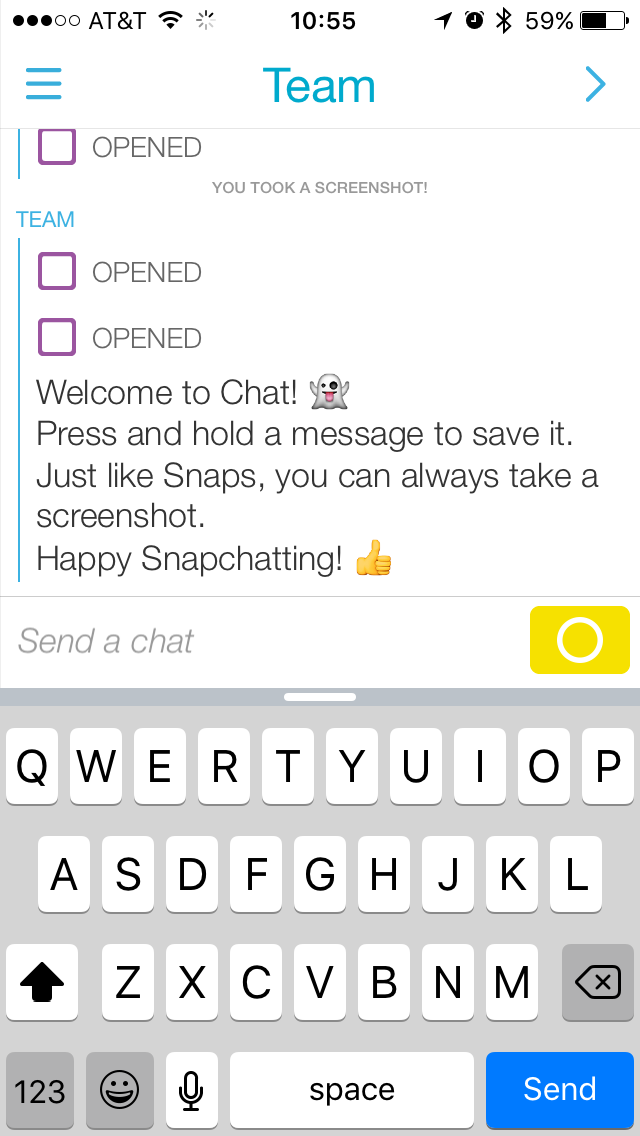The height and width of the screenshot is (1136, 640).
Task: Tap the shift key
Action: coord(41,983)
